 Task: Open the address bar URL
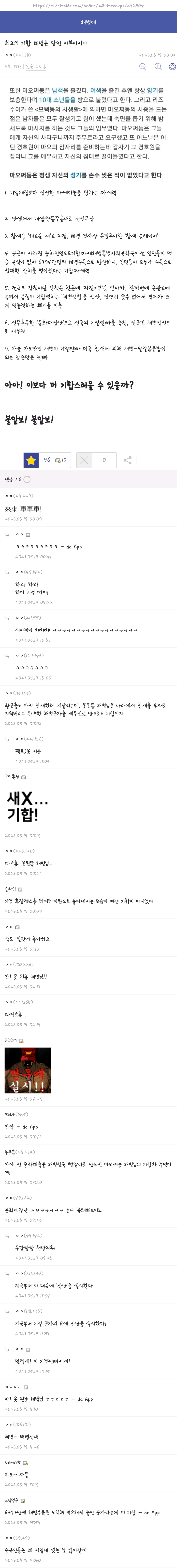[88, 5]
